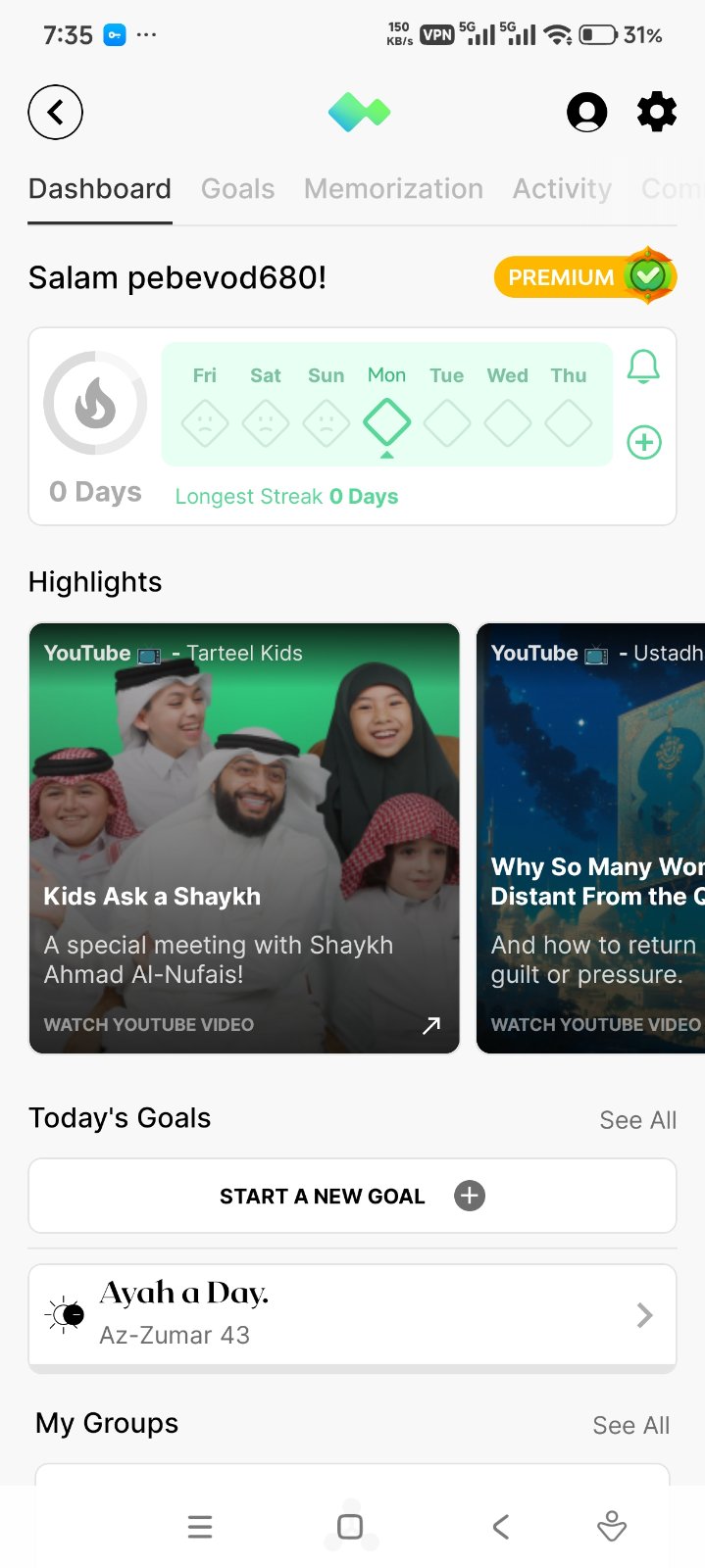Switch to the Goals tab
Viewport: 705px width, 1568px height.
pos(237,189)
